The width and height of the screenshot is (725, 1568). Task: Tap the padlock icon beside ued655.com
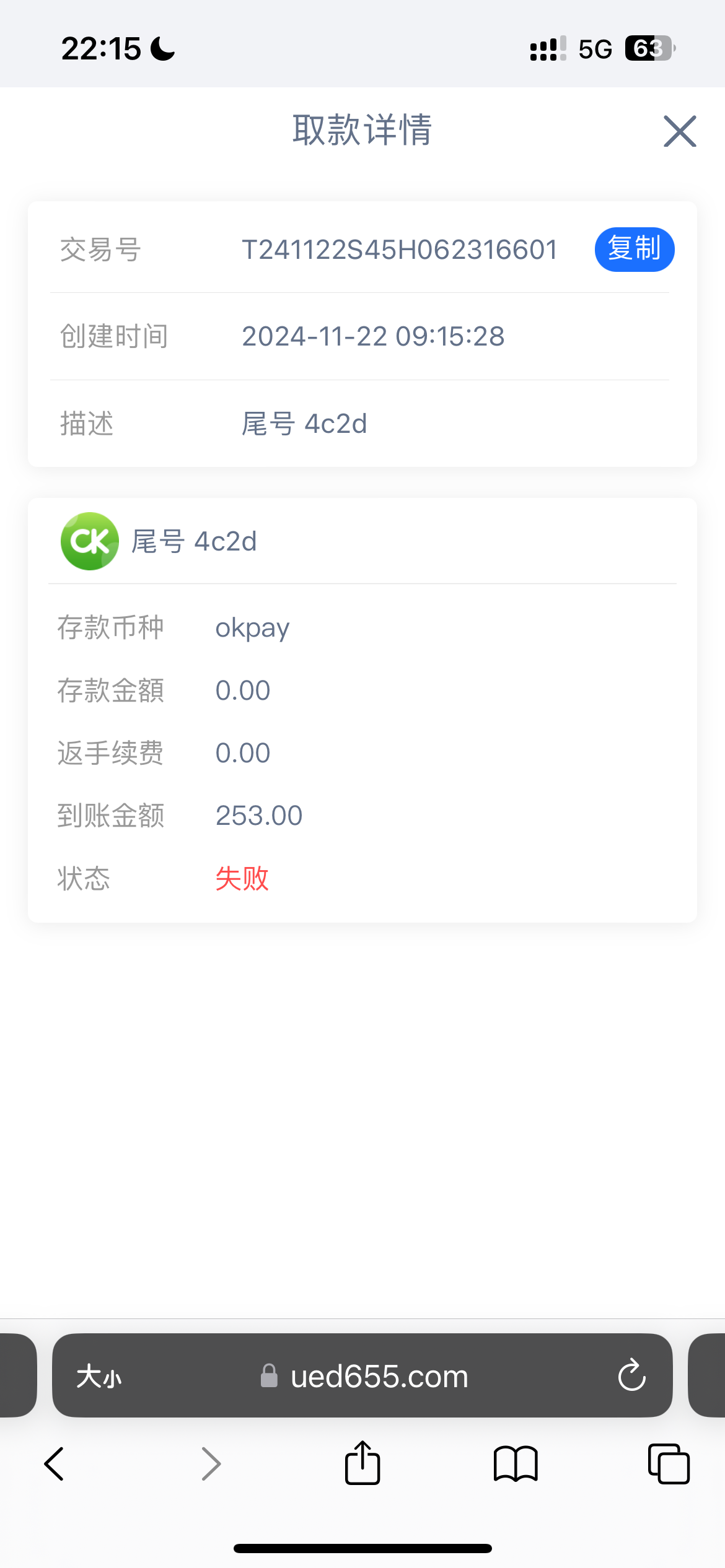click(268, 1377)
